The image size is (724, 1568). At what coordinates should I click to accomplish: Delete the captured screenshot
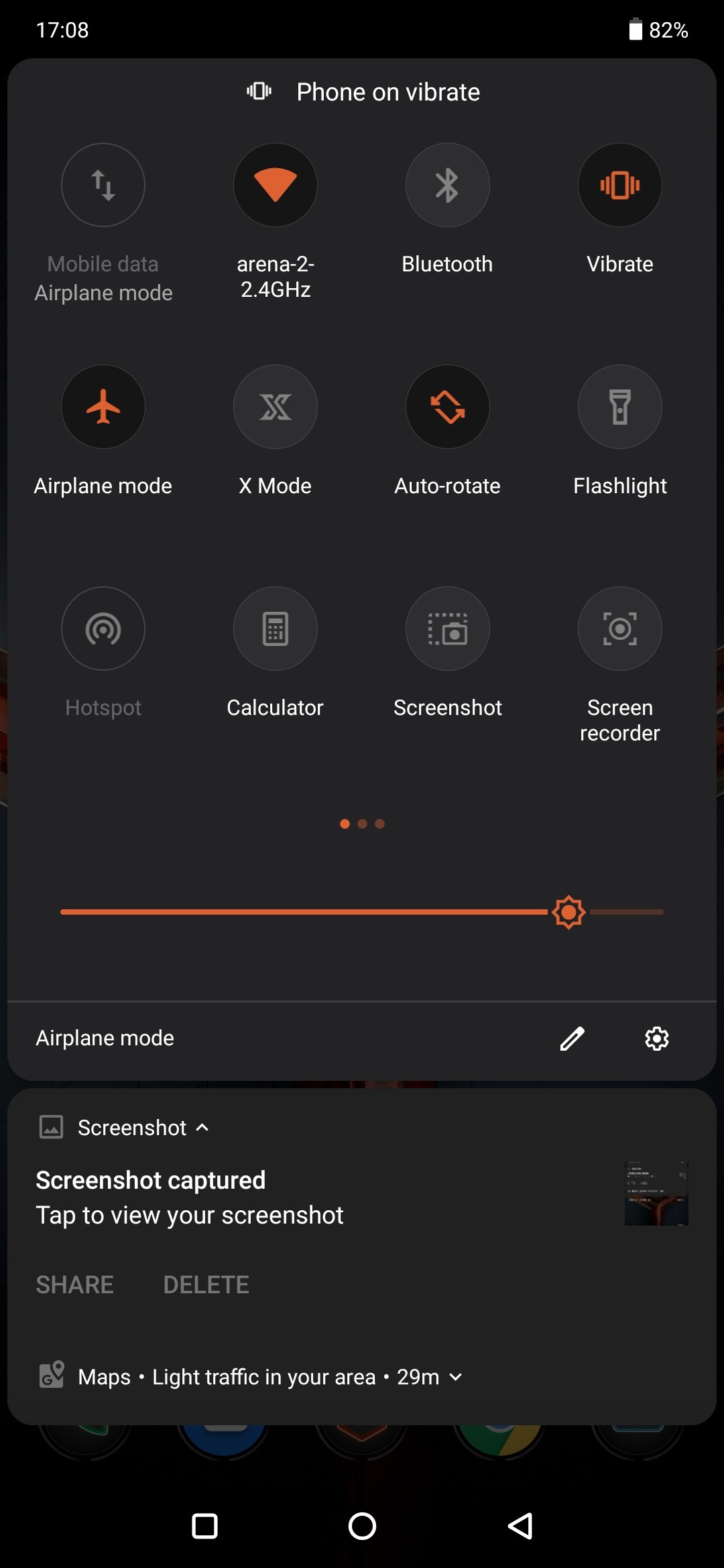coord(206,1285)
